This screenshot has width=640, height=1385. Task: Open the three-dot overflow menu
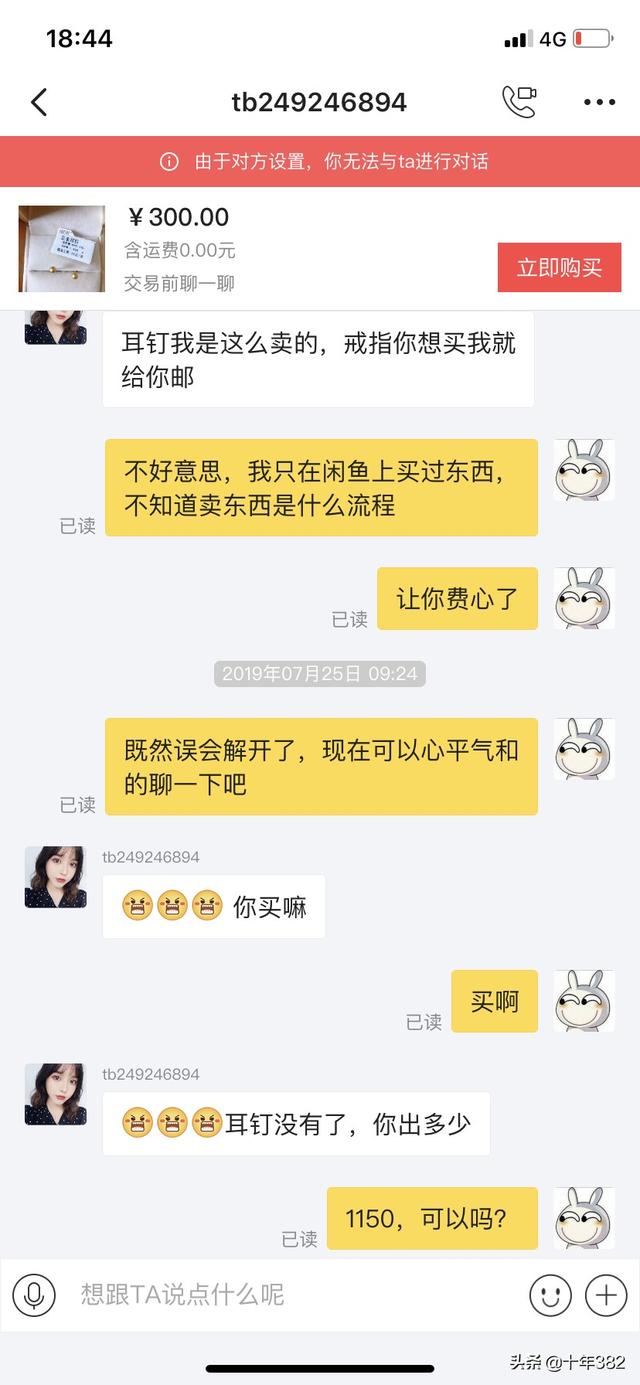click(599, 102)
